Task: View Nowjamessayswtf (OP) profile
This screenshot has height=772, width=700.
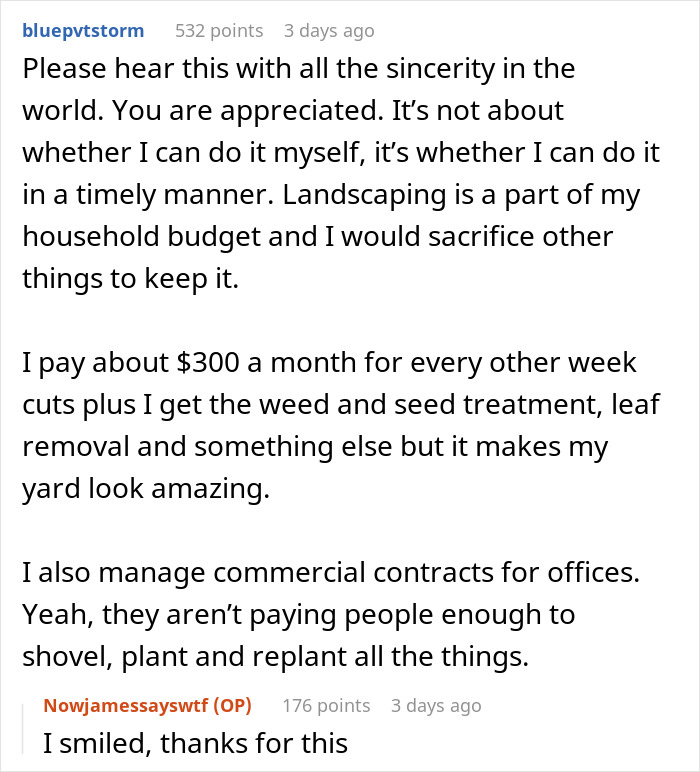Action: pyautogui.click(x=147, y=705)
